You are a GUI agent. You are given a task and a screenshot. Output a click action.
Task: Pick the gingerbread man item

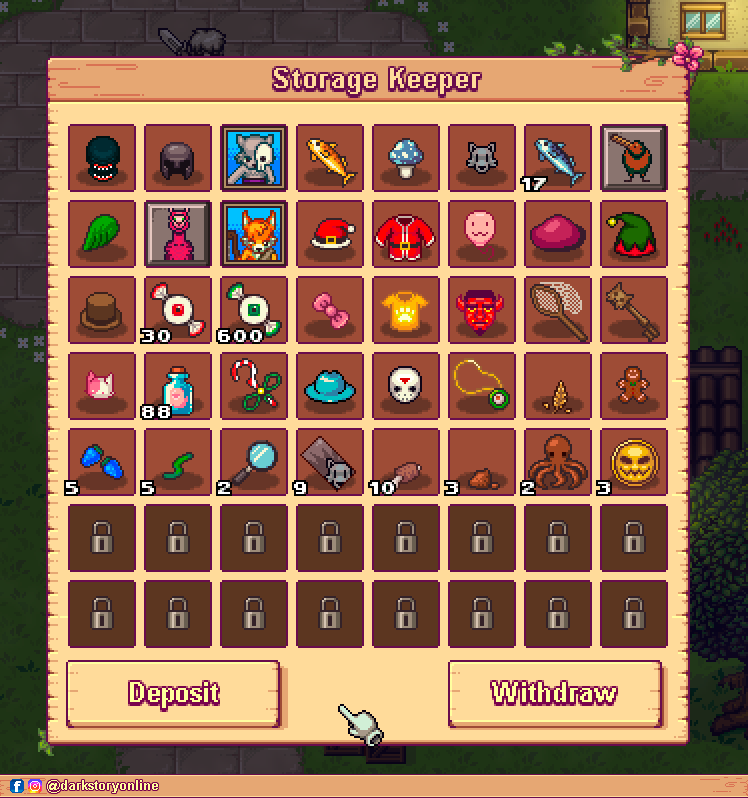(634, 386)
